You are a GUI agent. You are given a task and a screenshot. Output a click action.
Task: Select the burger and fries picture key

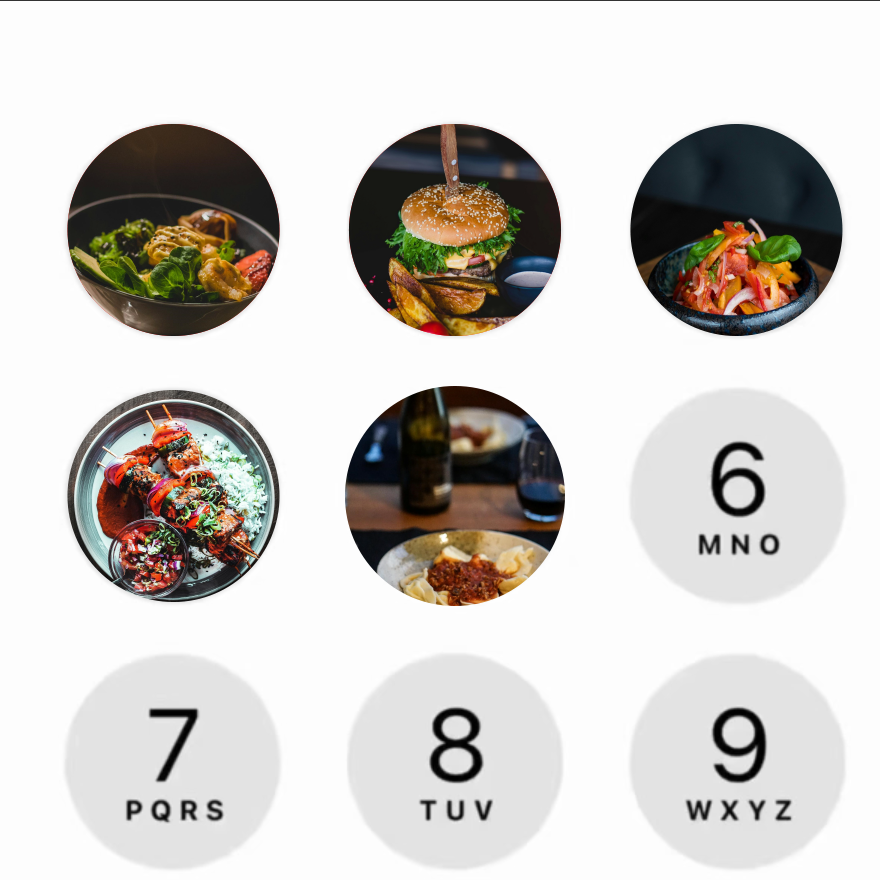pos(455,230)
